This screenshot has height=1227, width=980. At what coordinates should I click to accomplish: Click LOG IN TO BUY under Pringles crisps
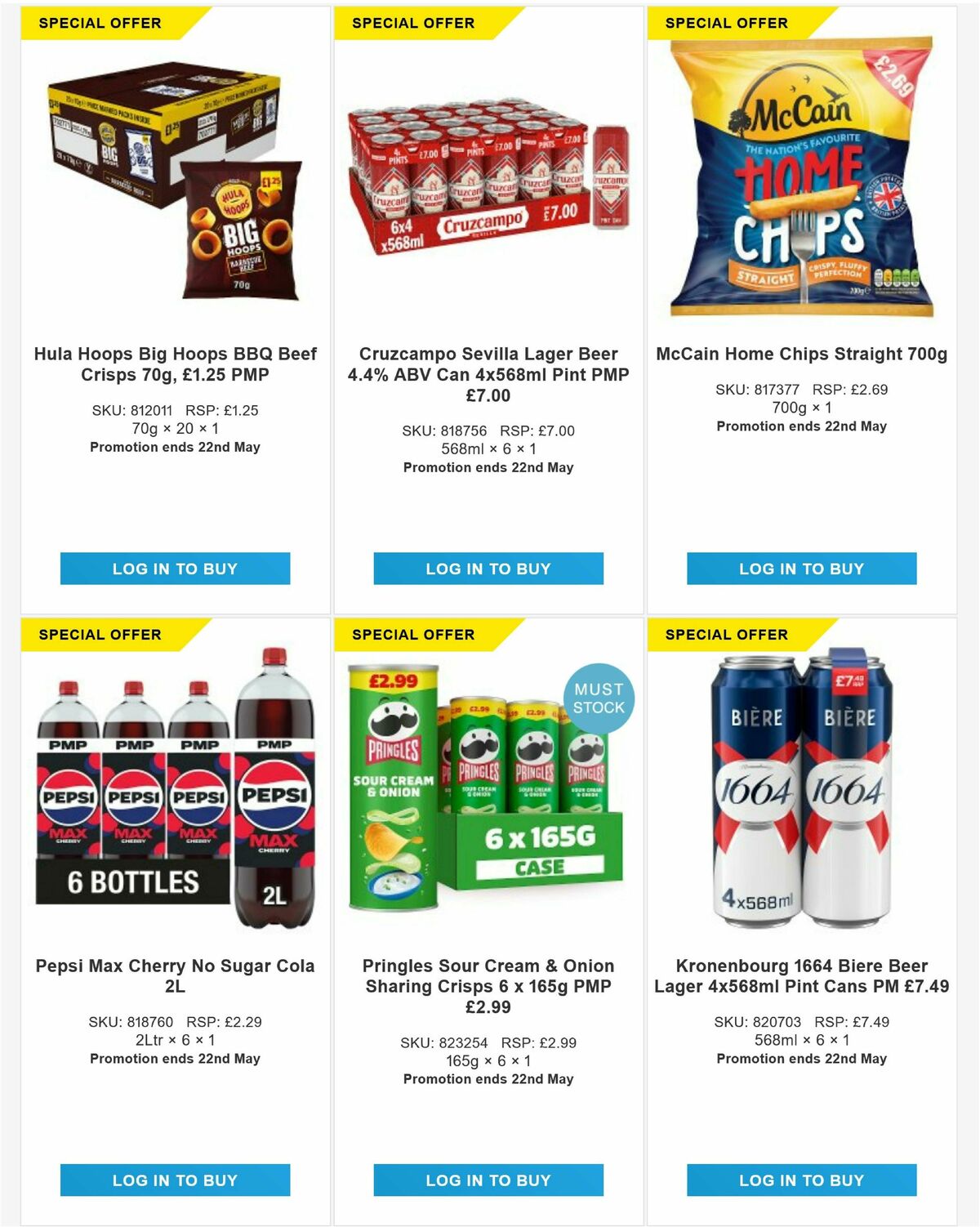(488, 1180)
